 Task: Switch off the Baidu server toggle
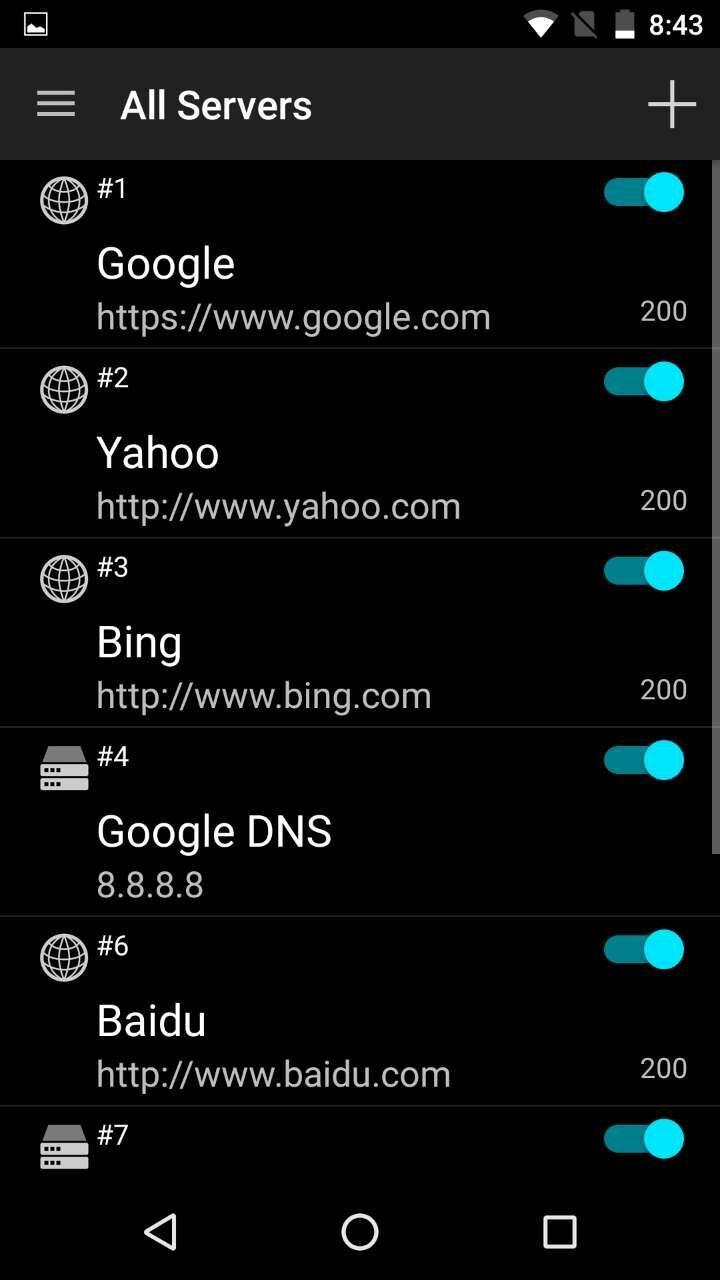tap(644, 949)
